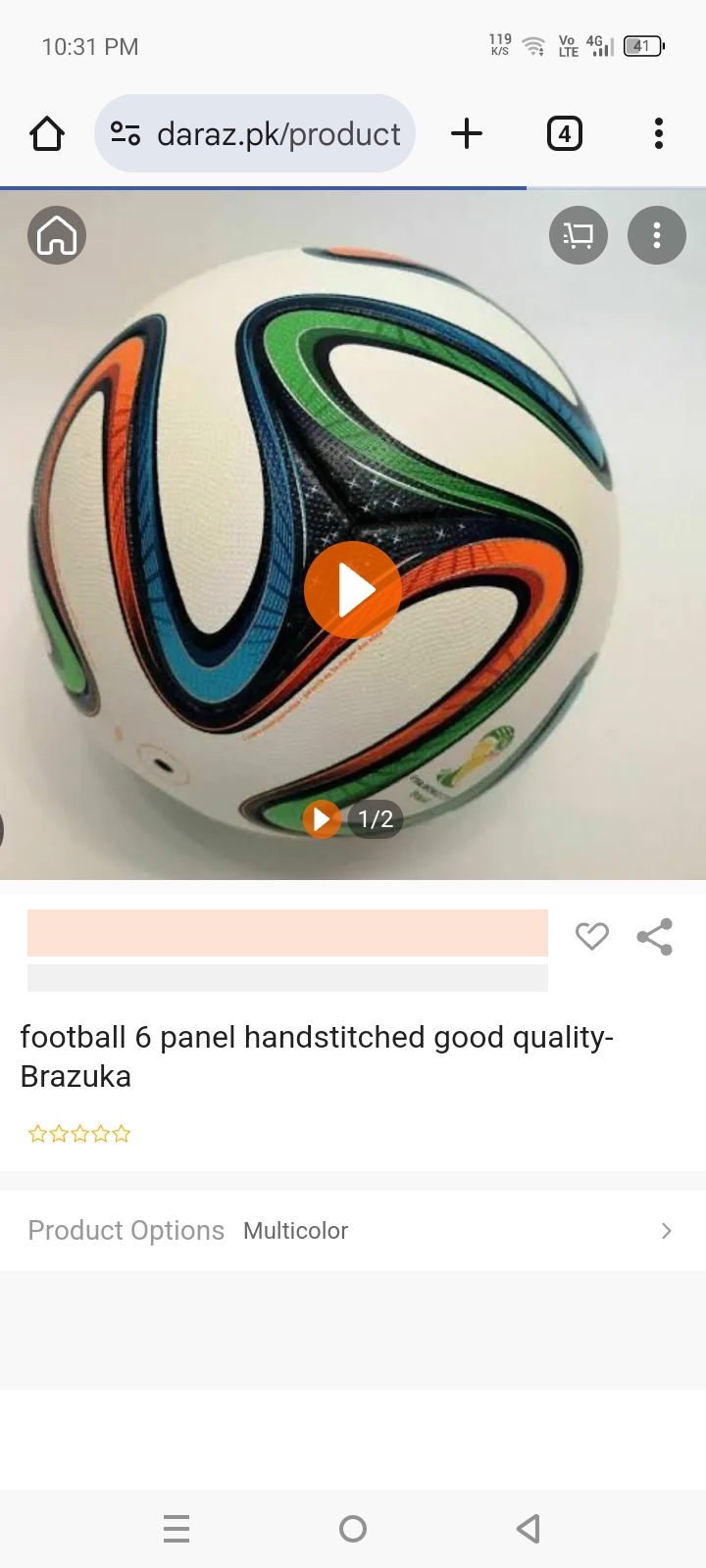Open the product page more options menu
Image resolution: width=706 pixels, height=1568 pixels.
(657, 235)
